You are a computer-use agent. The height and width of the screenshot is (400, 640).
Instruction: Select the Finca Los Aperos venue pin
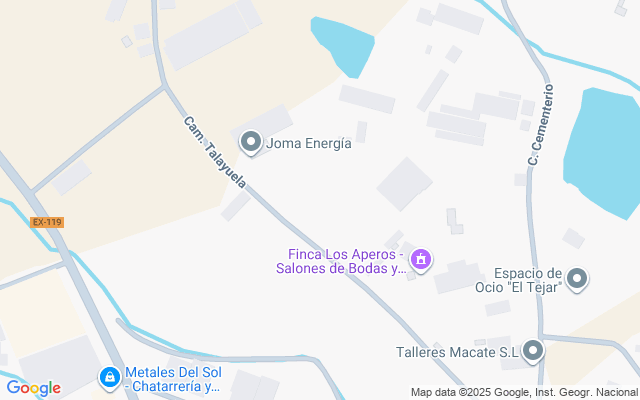pos(422,260)
